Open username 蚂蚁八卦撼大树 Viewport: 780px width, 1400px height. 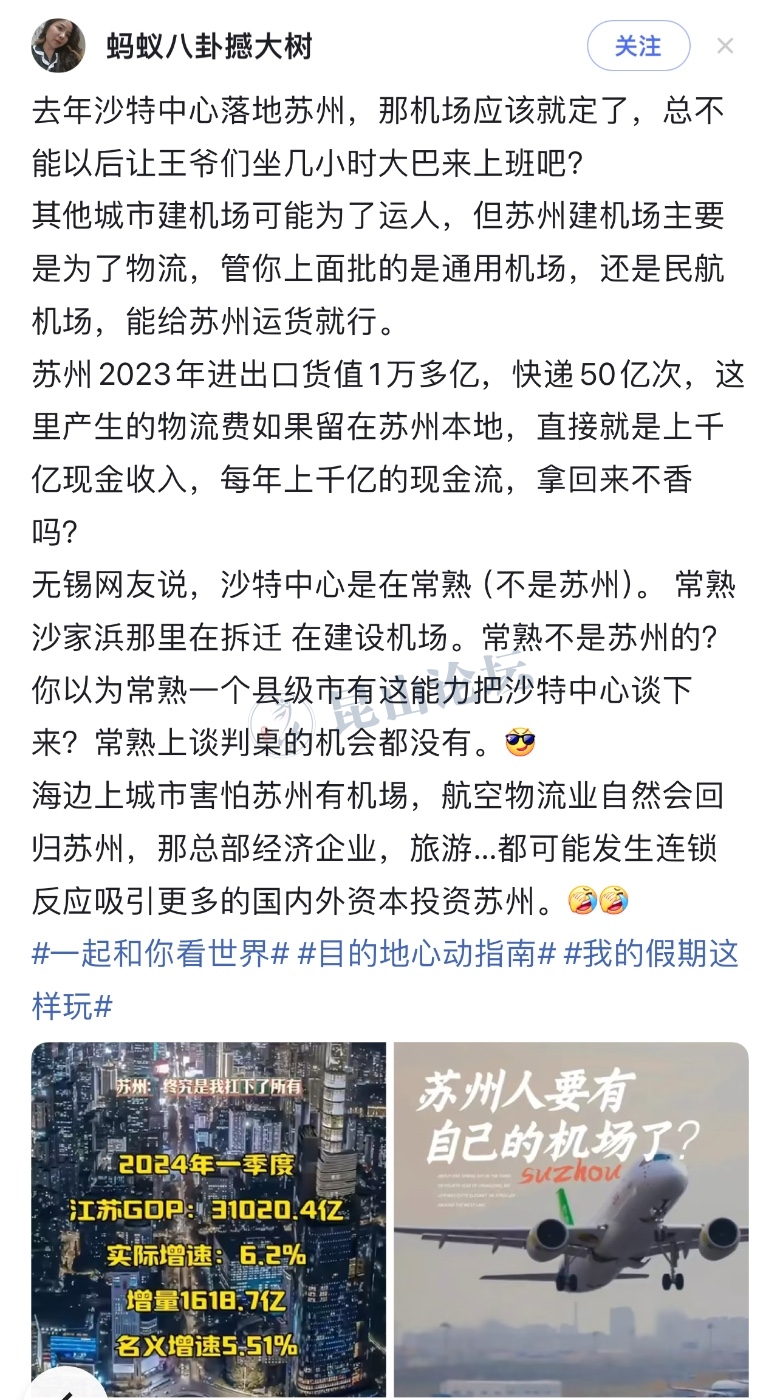click(210, 46)
